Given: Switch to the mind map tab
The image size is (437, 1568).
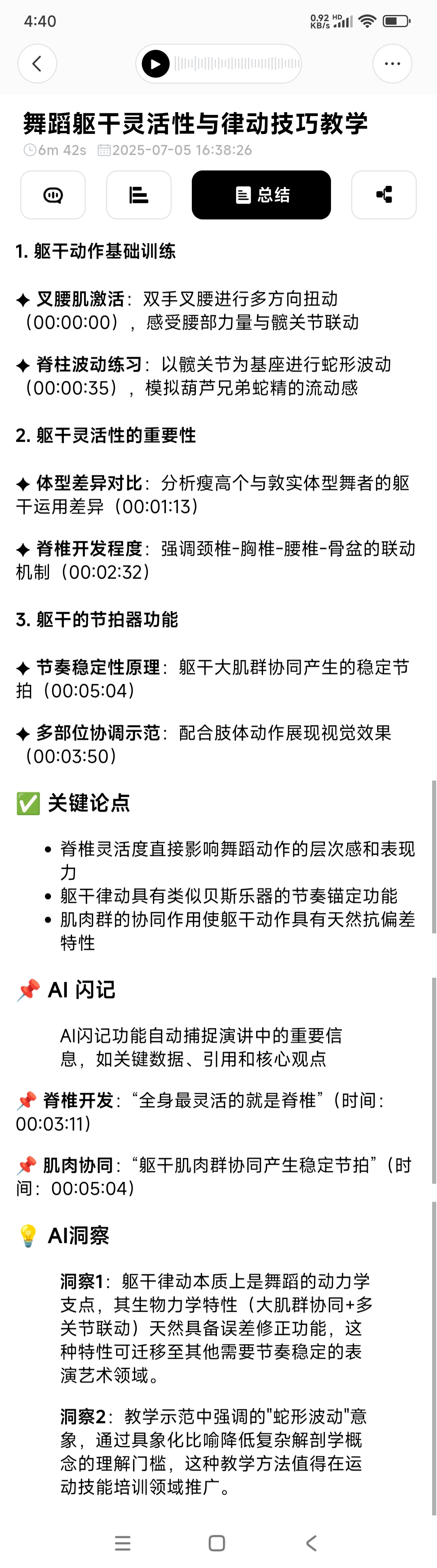Looking at the screenshot, I should coord(384,195).
